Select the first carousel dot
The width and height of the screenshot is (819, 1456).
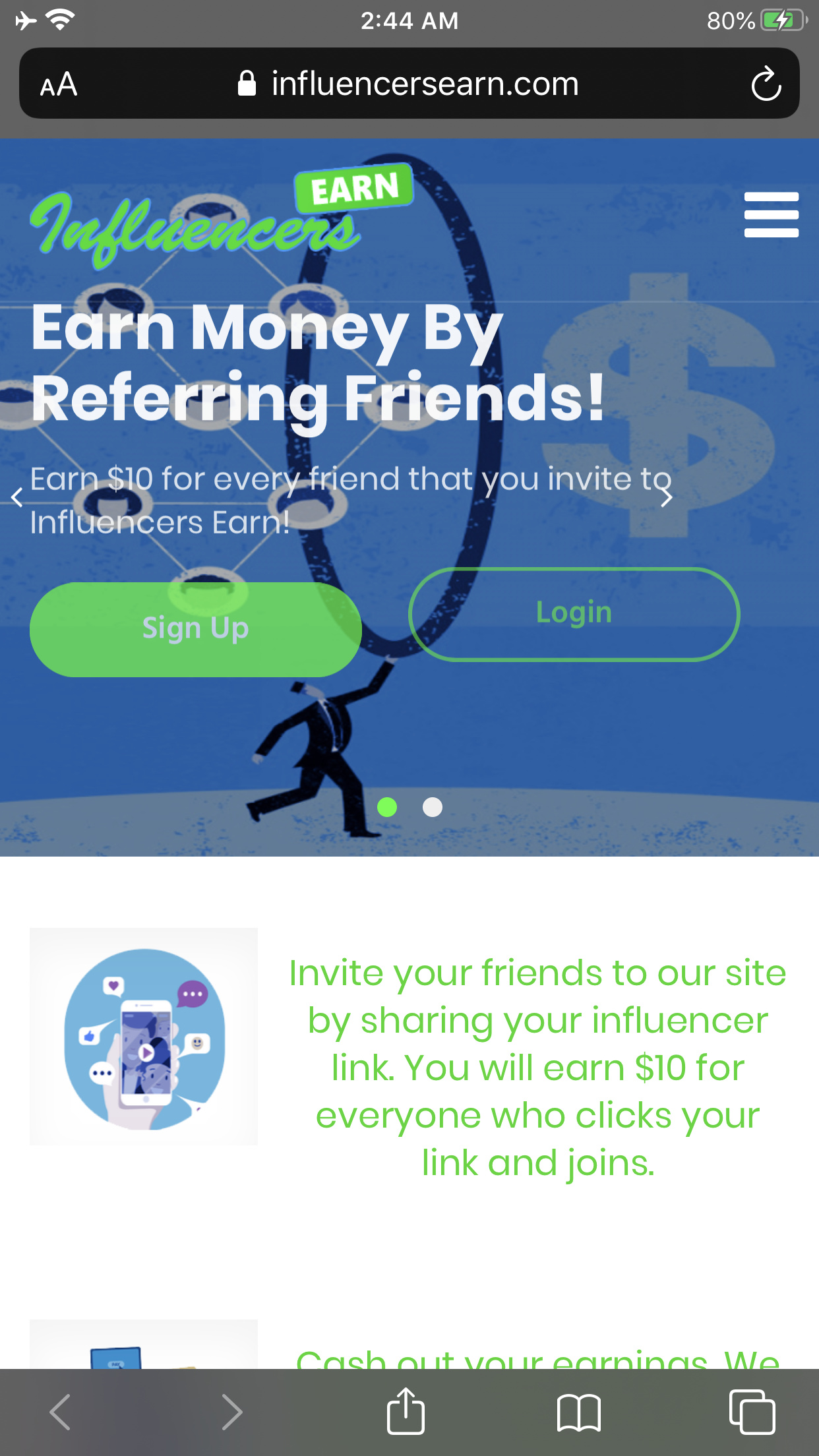pyautogui.click(x=387, y=807)
